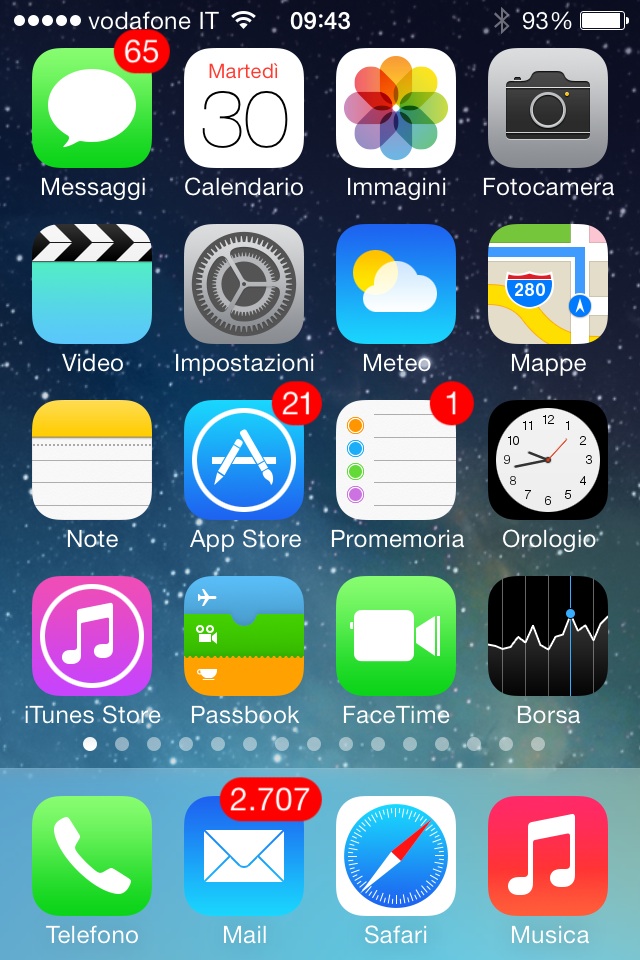Screen dimensions: 640x960
Task: Open iTunes Store
Action: 92,636
